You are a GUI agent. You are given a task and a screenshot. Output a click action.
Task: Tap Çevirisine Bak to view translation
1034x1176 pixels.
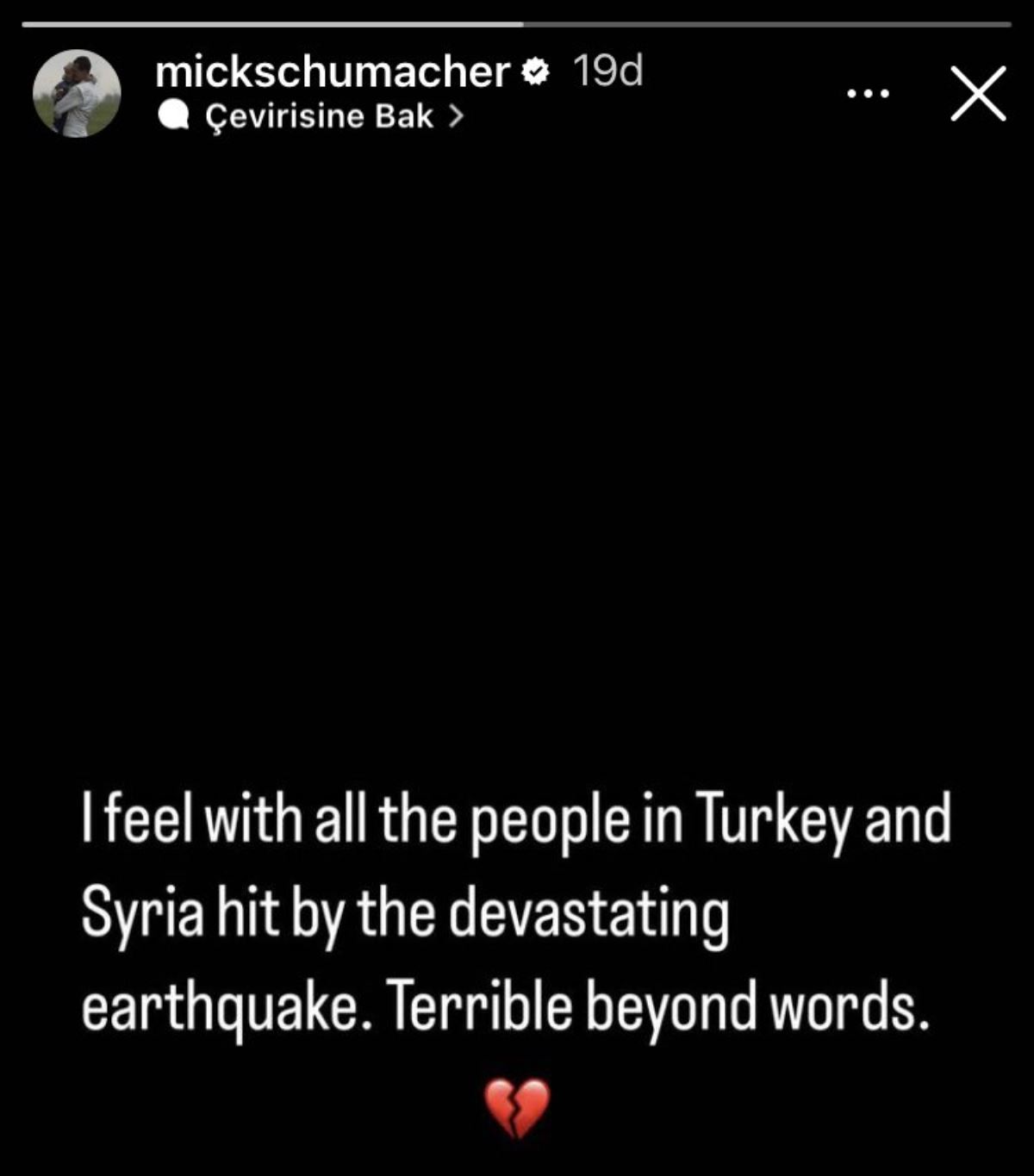[319, 116]
